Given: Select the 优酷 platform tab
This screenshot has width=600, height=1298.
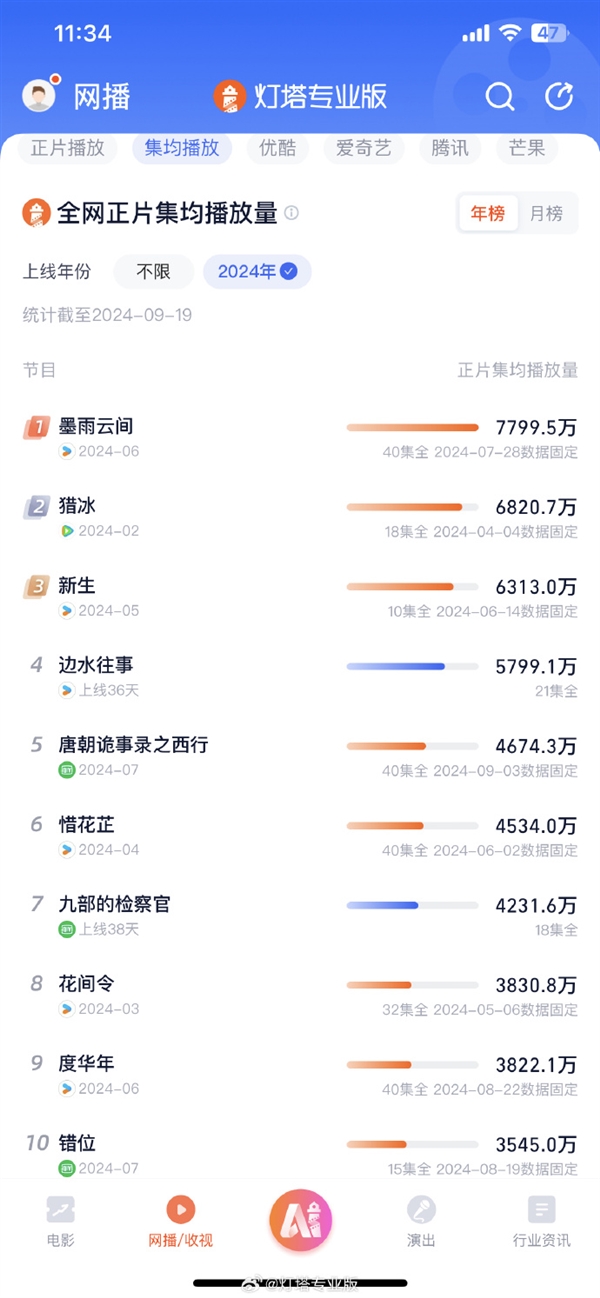Looking at the screenshot, I should (277, 148).
